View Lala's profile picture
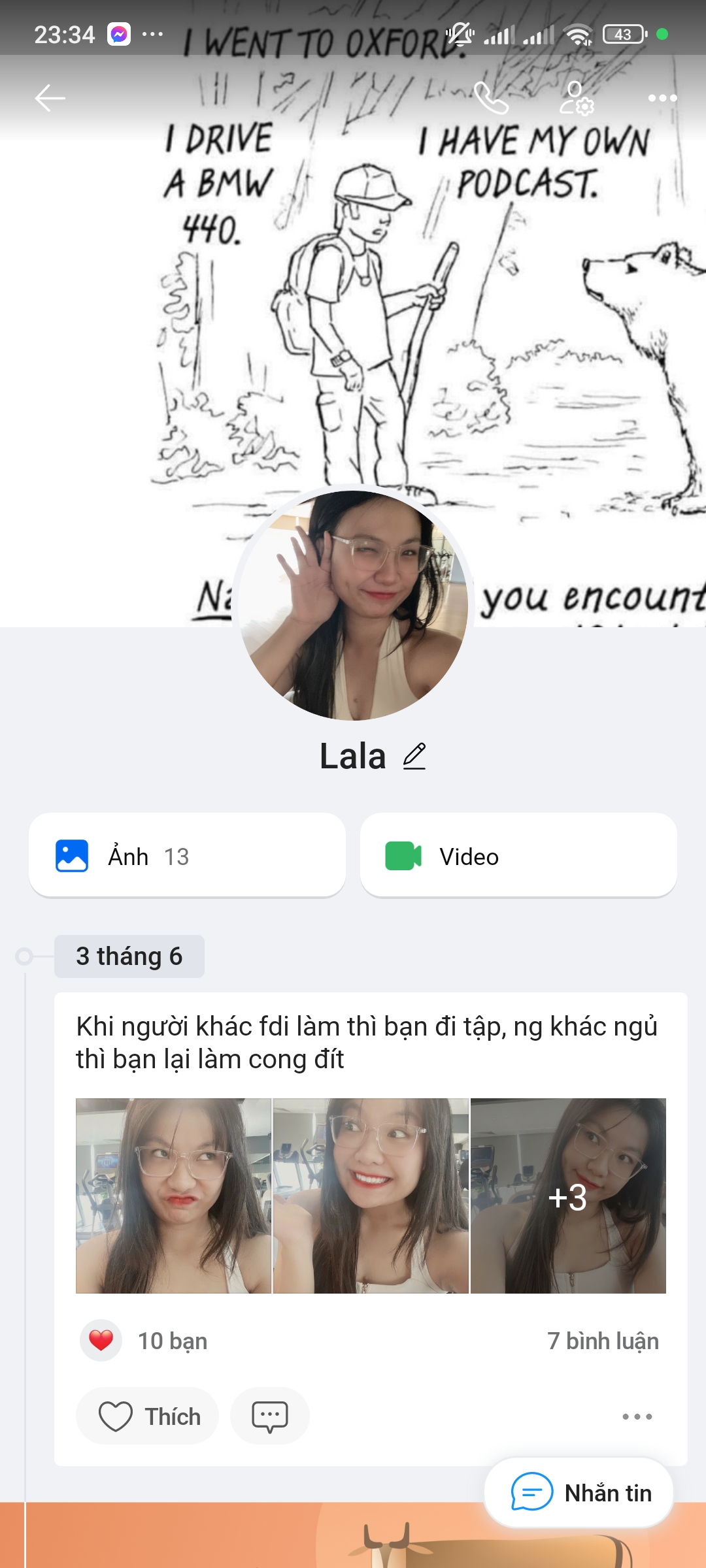This screenshot has width=706, height=1568. point(353,604)
